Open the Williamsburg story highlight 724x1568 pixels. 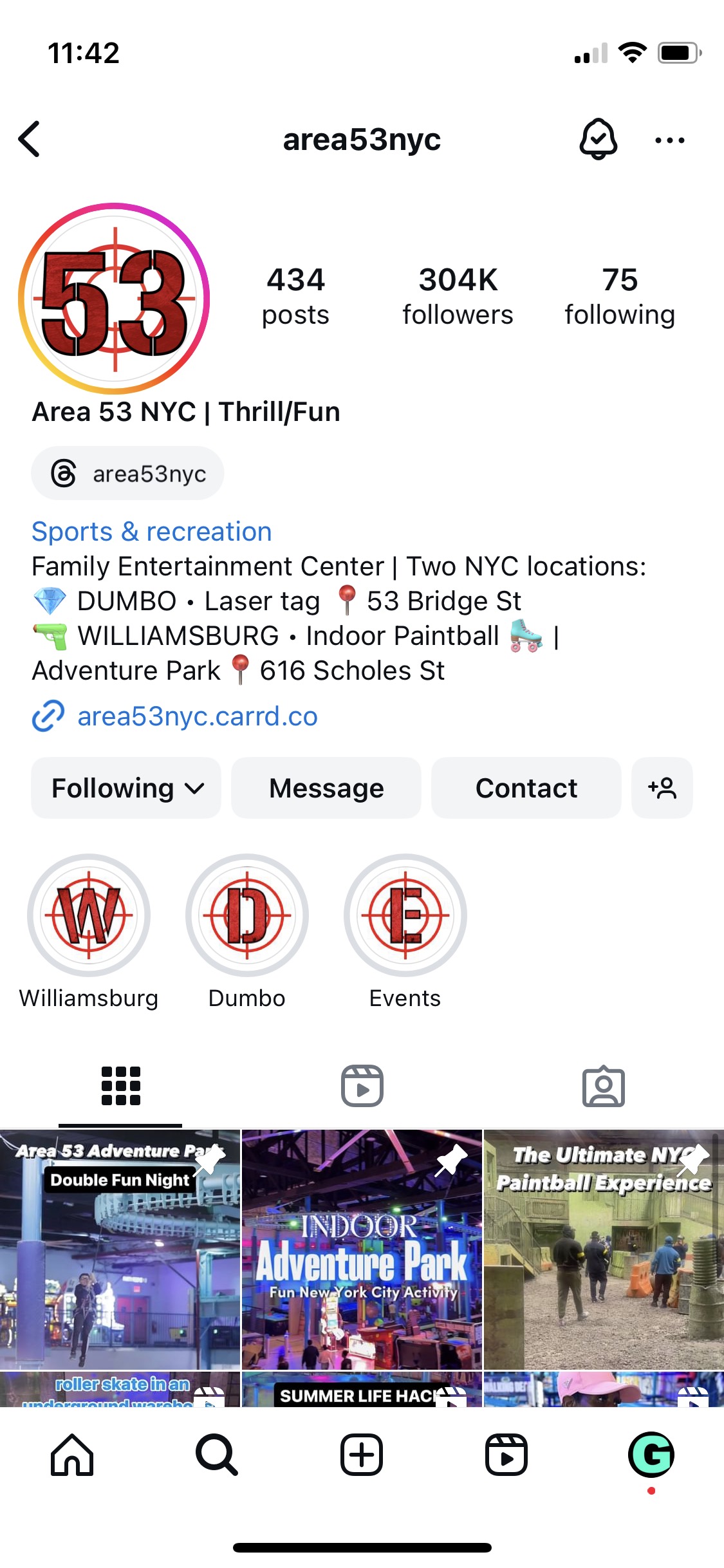[x=89, y=915]
